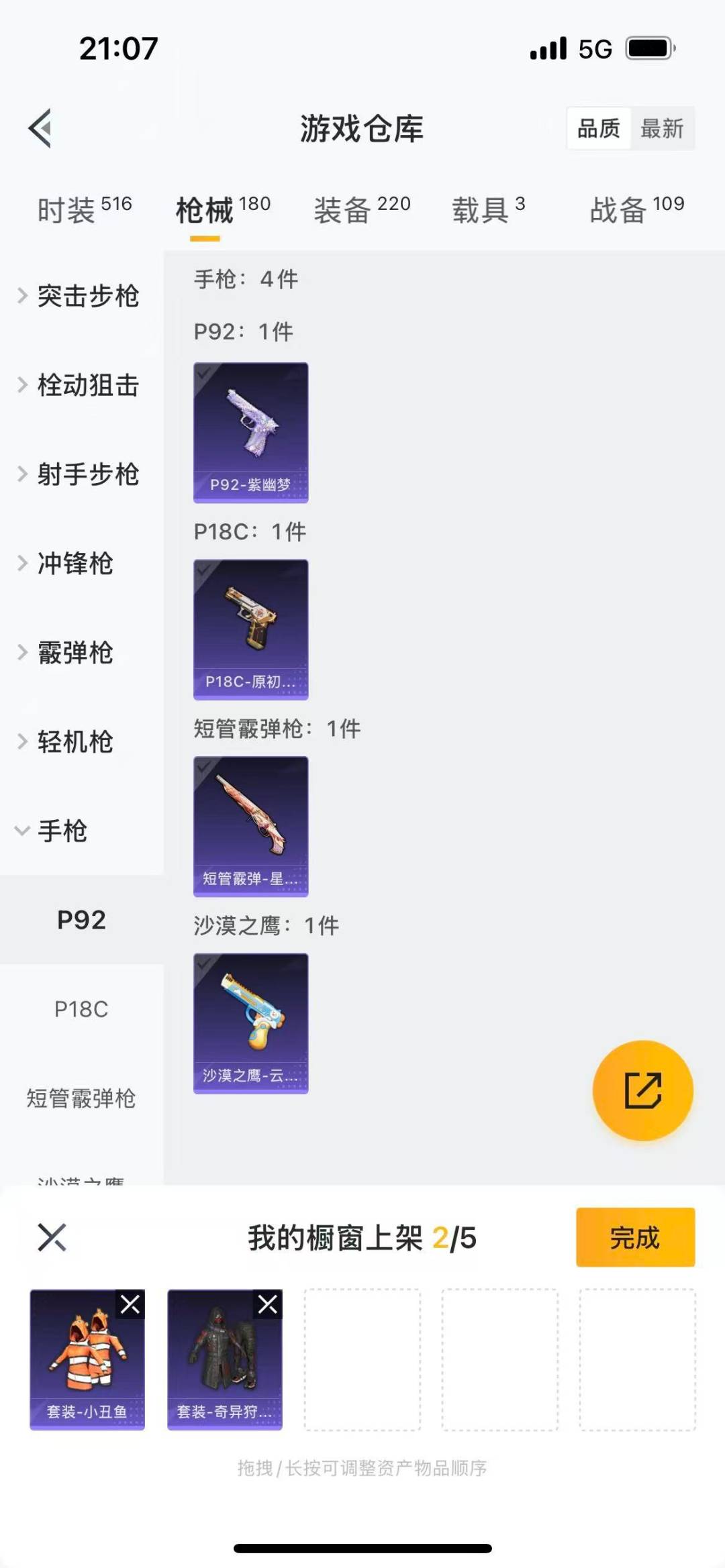725x1568 pixels.
Task: Sort by 最新
Action: [x=662, y=128]
